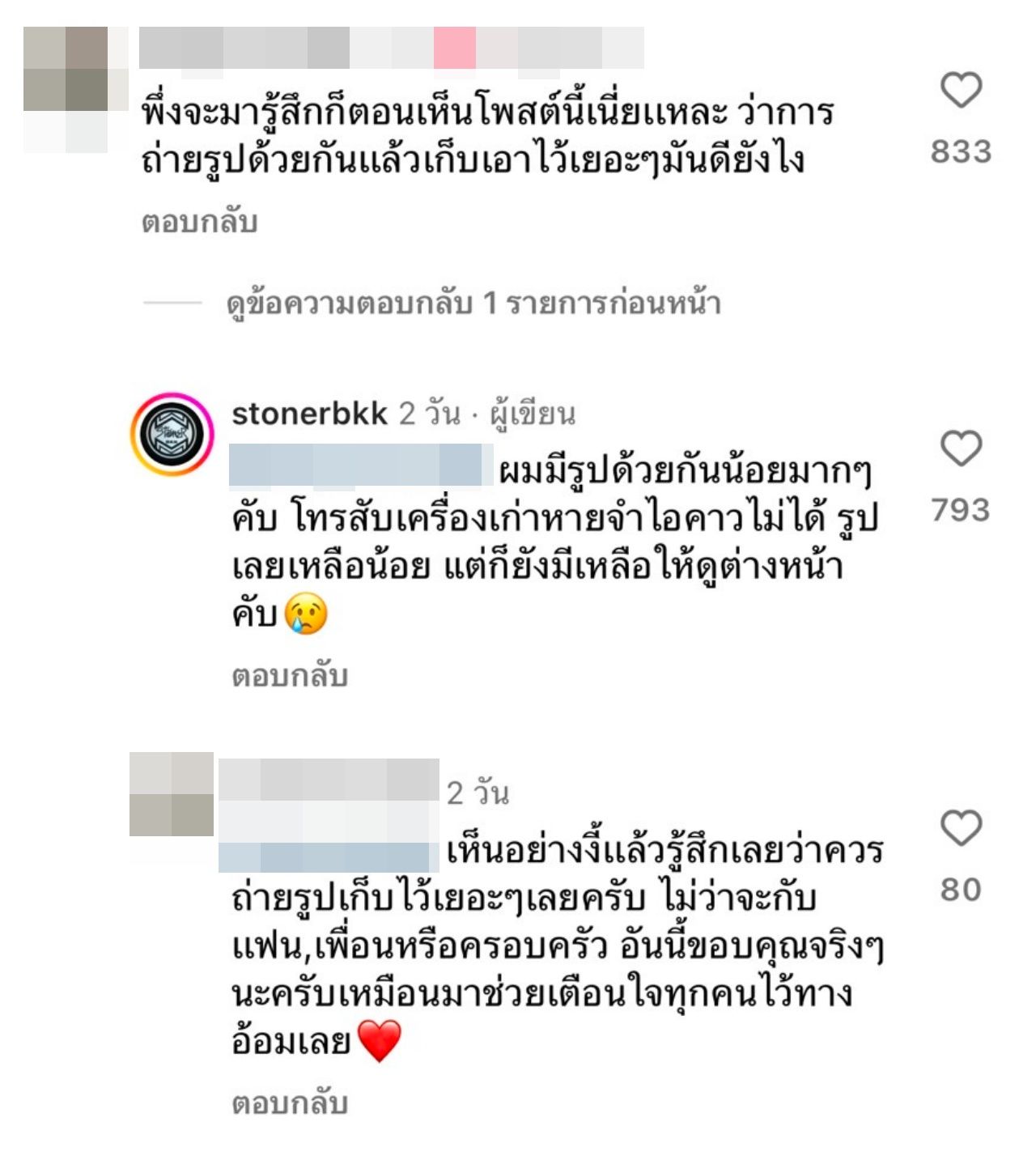Like the comment with 80 likes
The image size is (1036, 1173).
961,828
